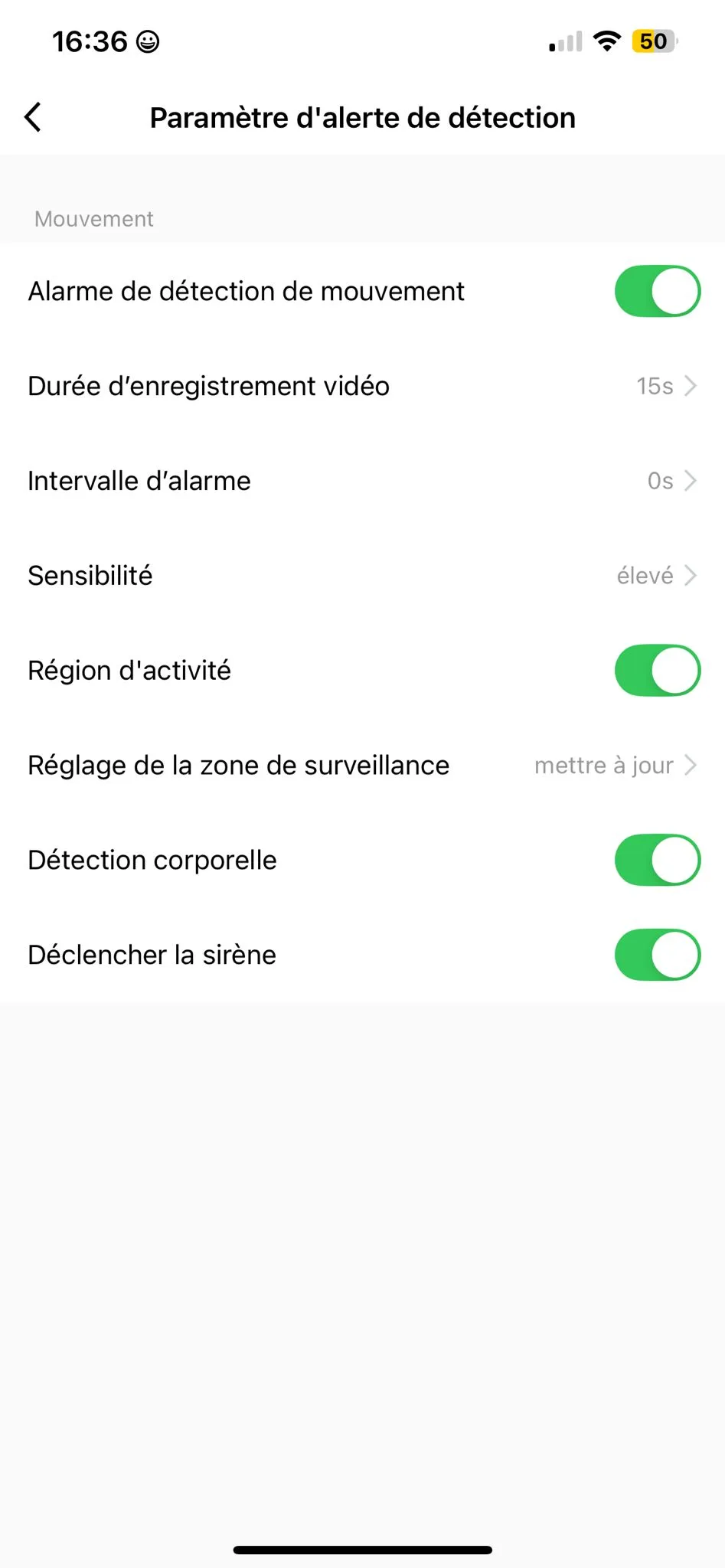Disable the Alarme de détection de mouvement switch

[x=657, y=291]
